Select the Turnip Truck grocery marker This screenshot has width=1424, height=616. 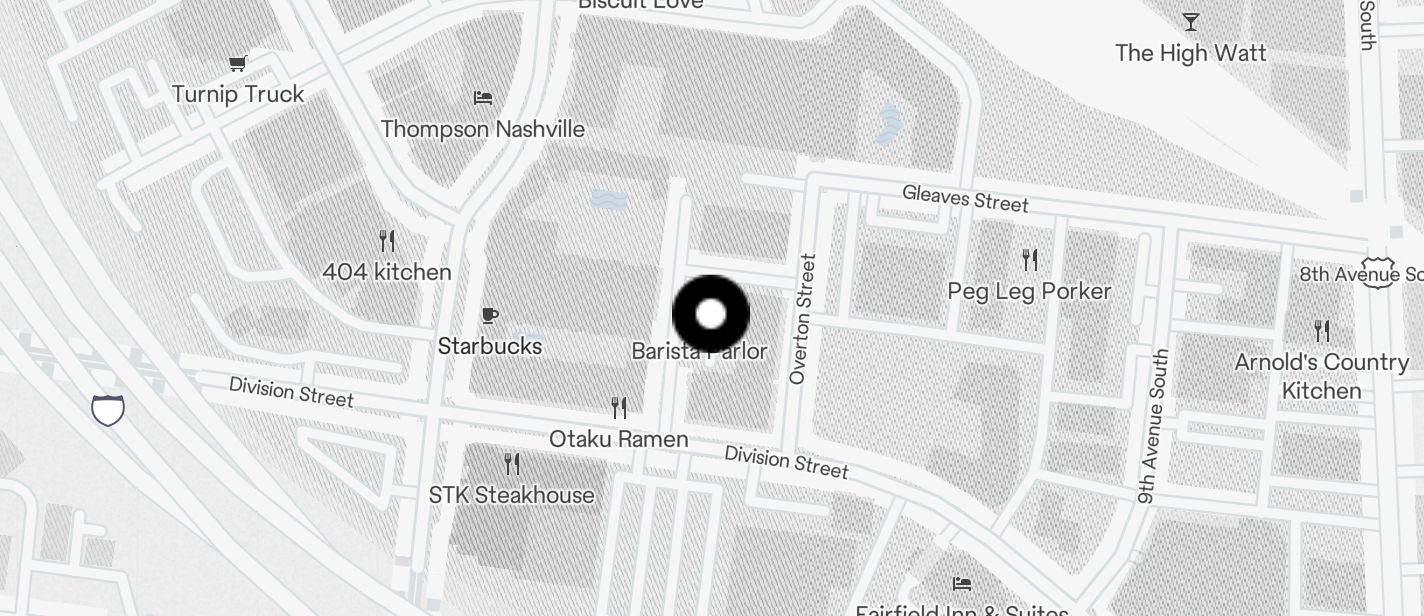238,65
